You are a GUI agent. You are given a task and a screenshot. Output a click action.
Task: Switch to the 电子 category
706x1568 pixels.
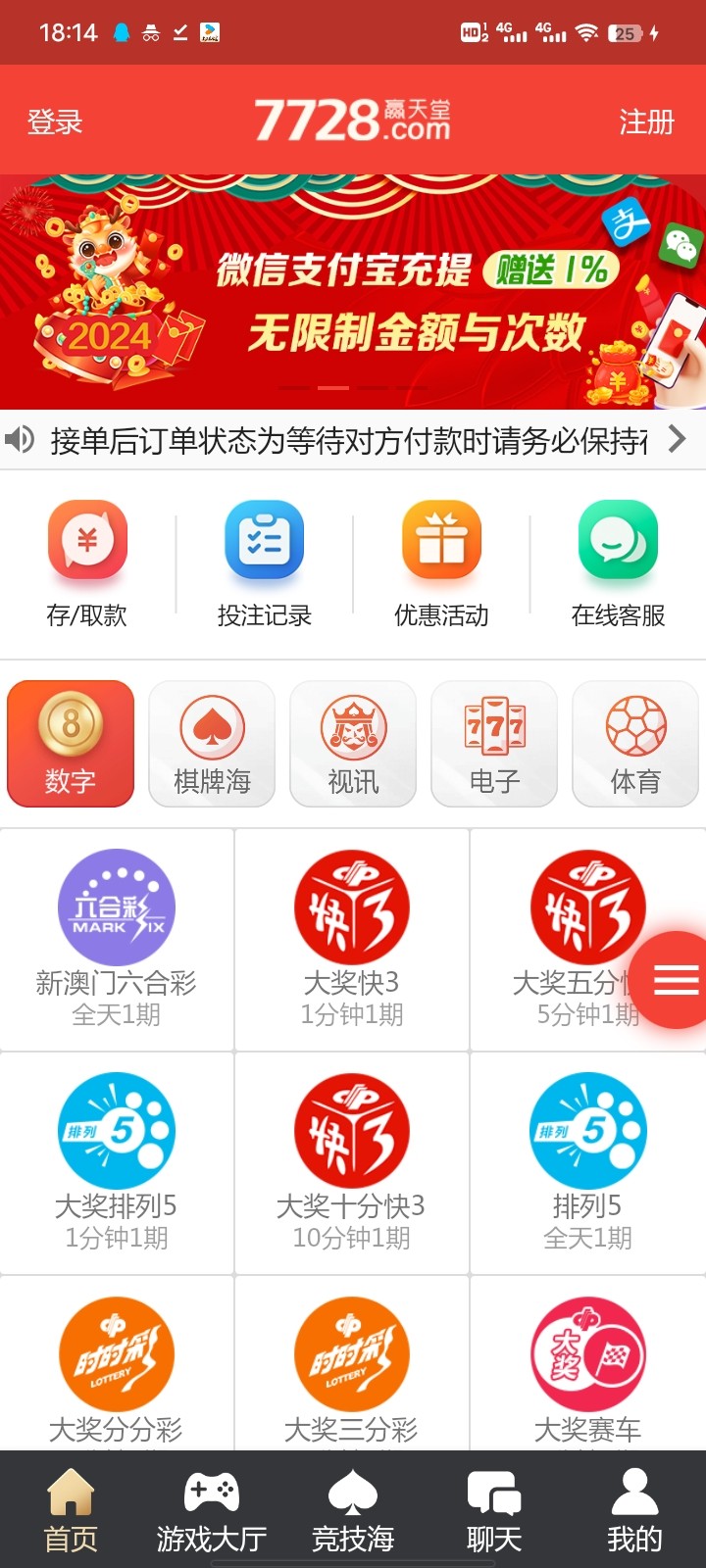tap(494, 744)
